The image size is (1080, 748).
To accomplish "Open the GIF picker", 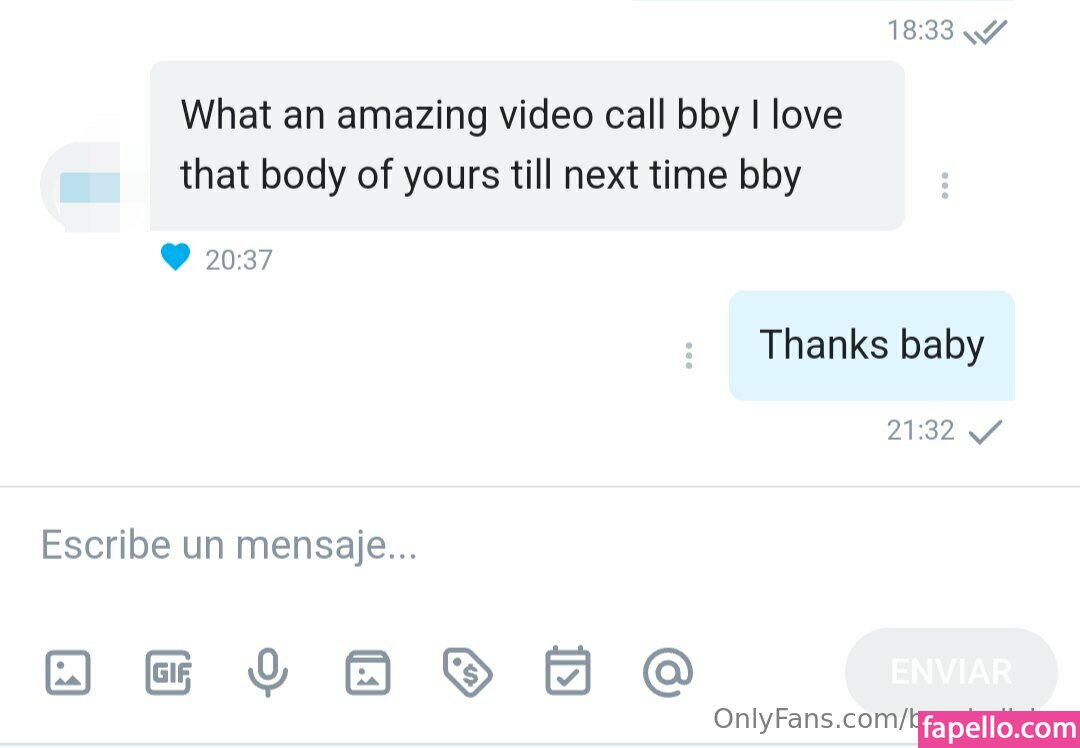I will coord(168,672).
